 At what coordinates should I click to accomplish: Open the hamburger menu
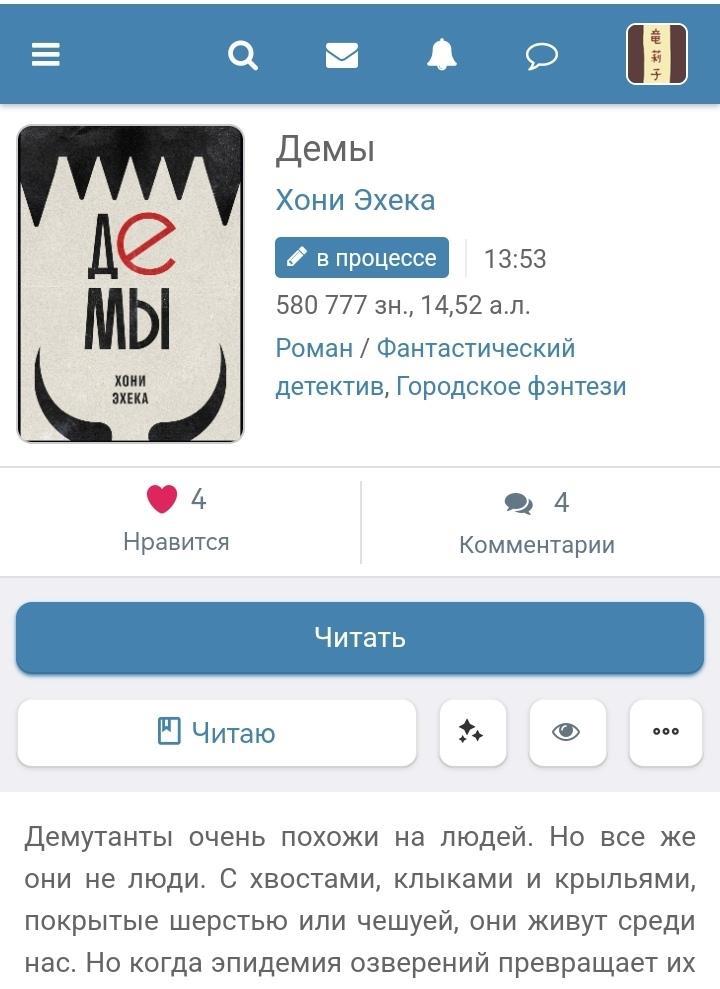click(x=46, y=55)
